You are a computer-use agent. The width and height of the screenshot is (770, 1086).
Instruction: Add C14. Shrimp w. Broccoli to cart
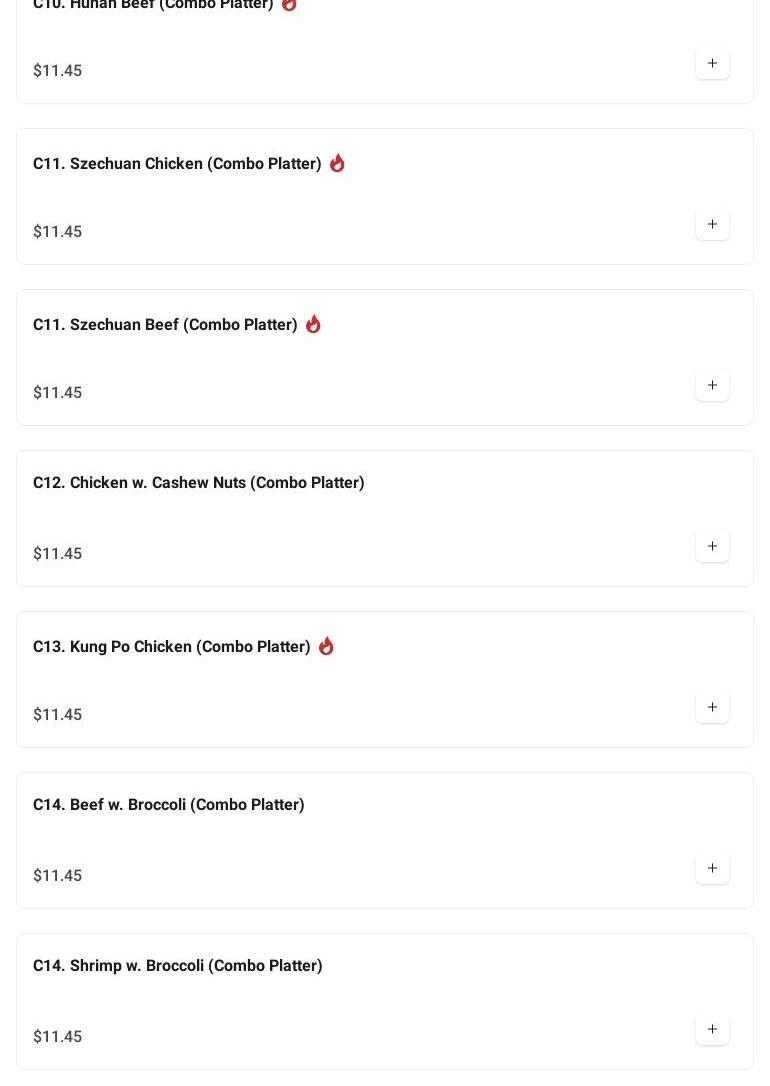point(712,1030)
